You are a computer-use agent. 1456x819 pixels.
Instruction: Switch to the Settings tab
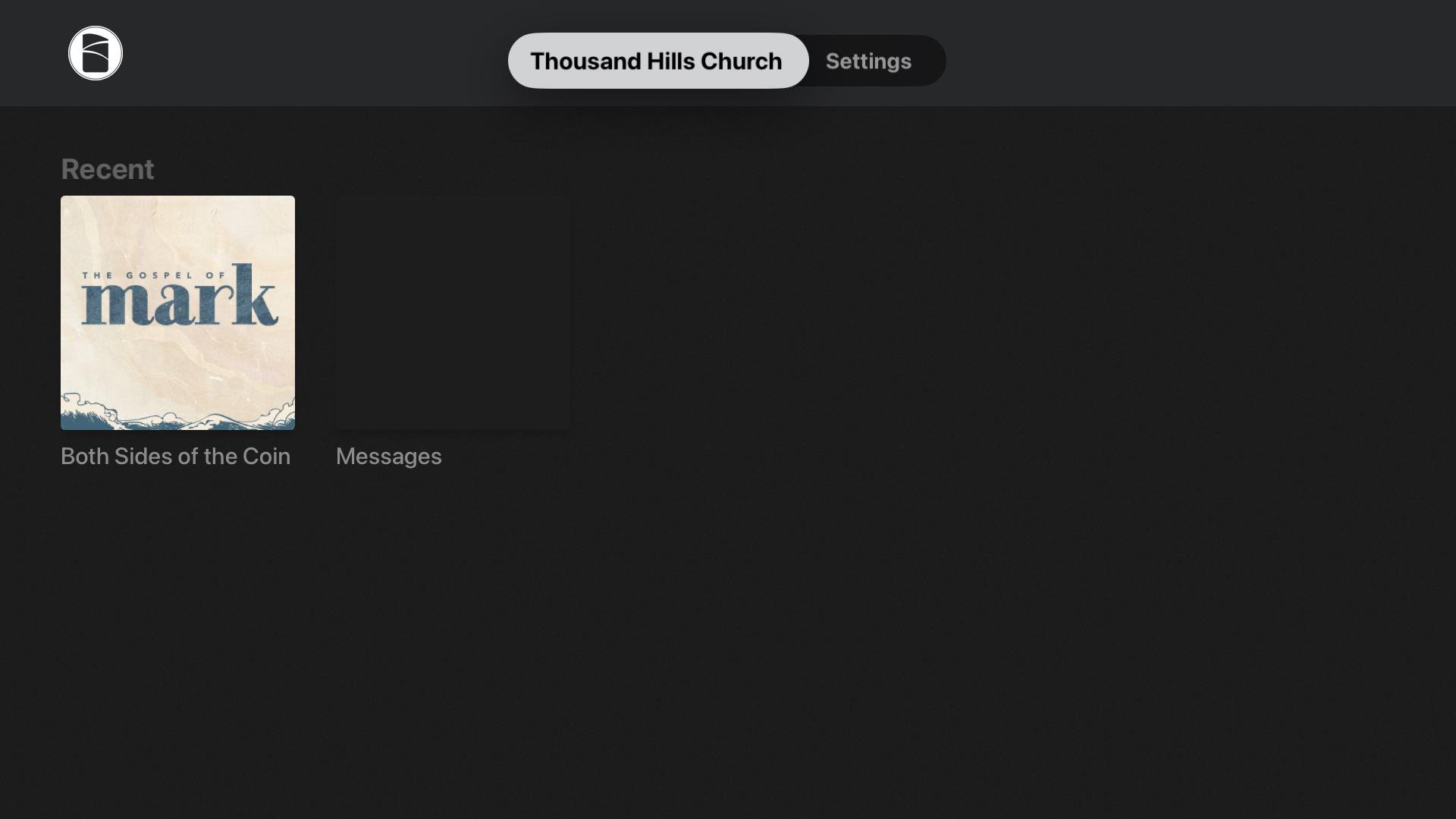tap(868, 61)
